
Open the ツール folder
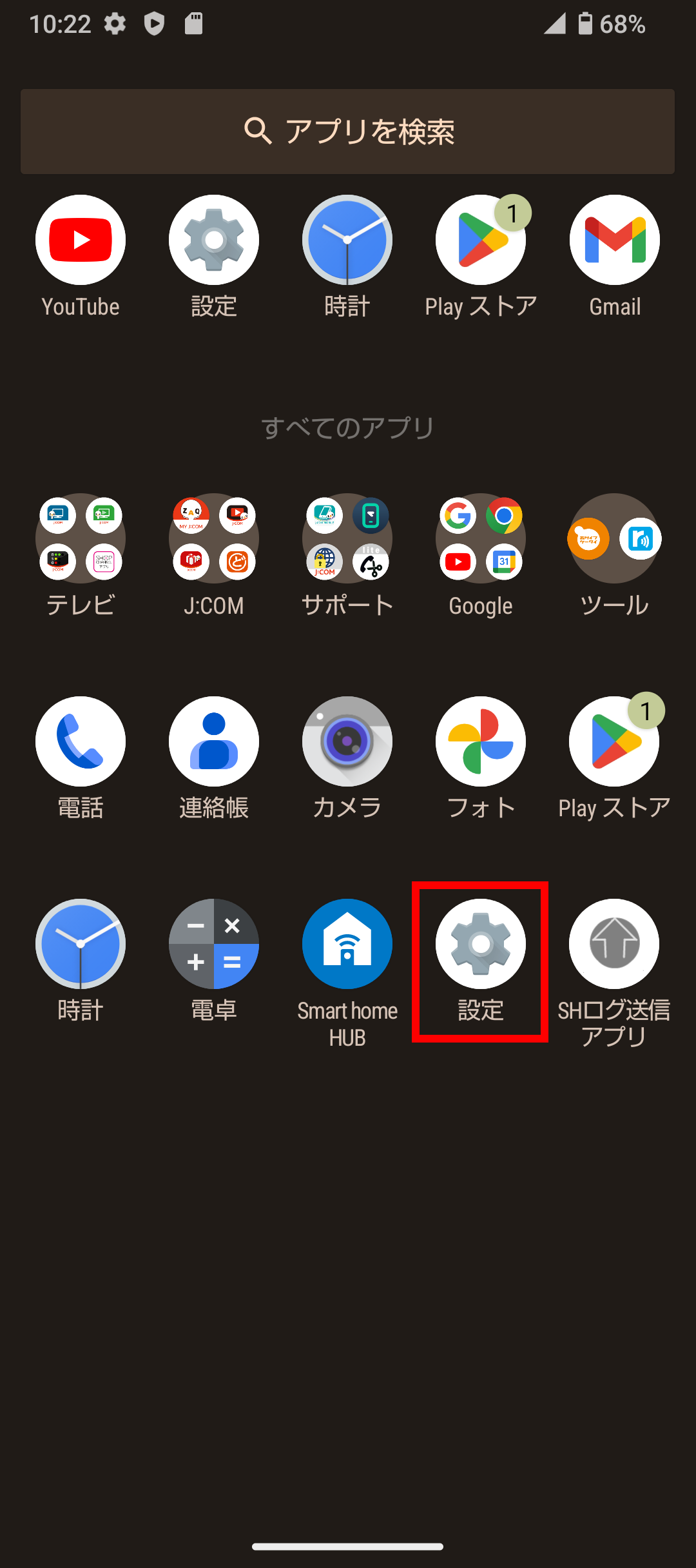614,539
